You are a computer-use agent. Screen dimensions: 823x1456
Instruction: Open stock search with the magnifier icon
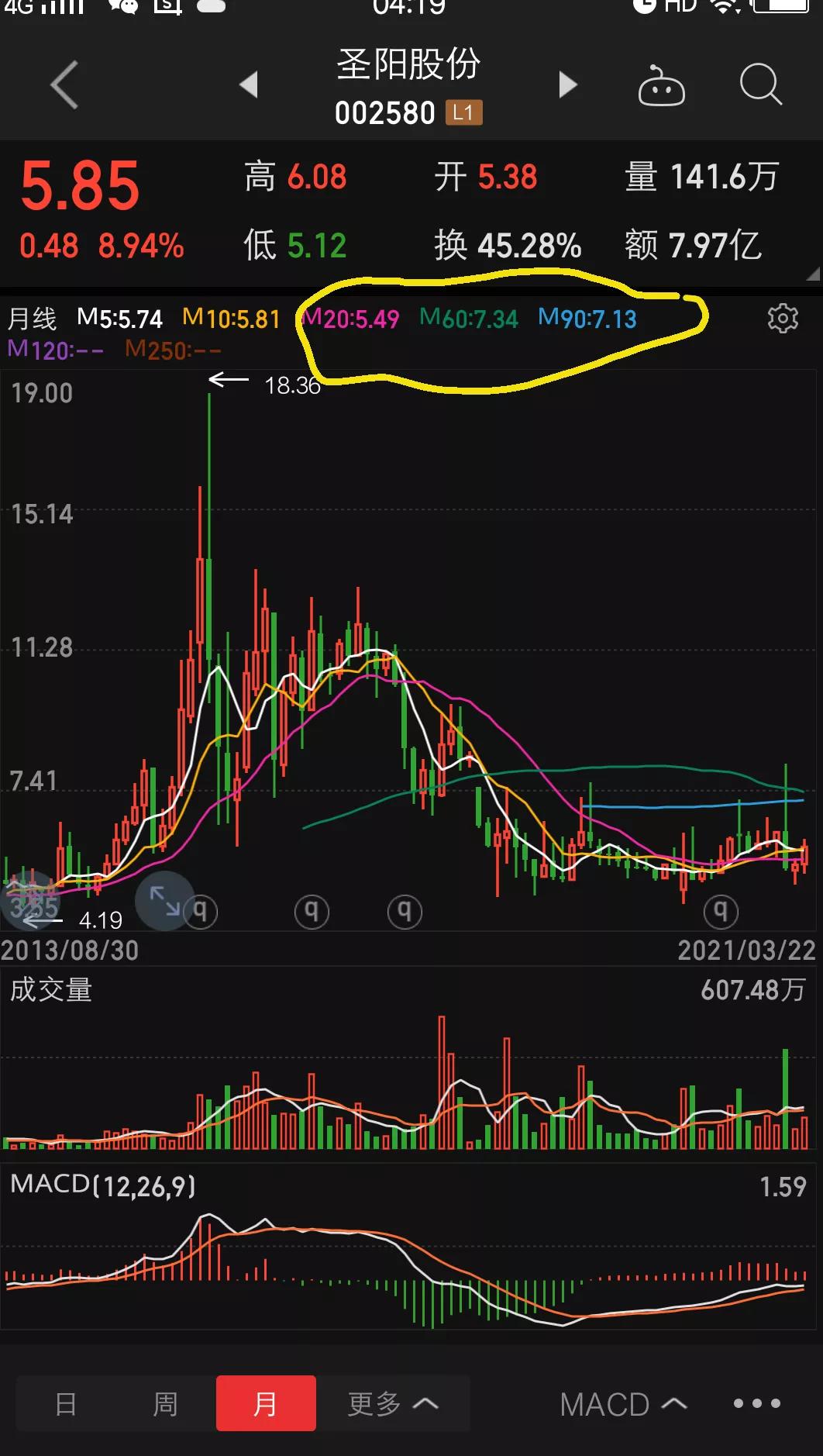(x=760, y=85)
